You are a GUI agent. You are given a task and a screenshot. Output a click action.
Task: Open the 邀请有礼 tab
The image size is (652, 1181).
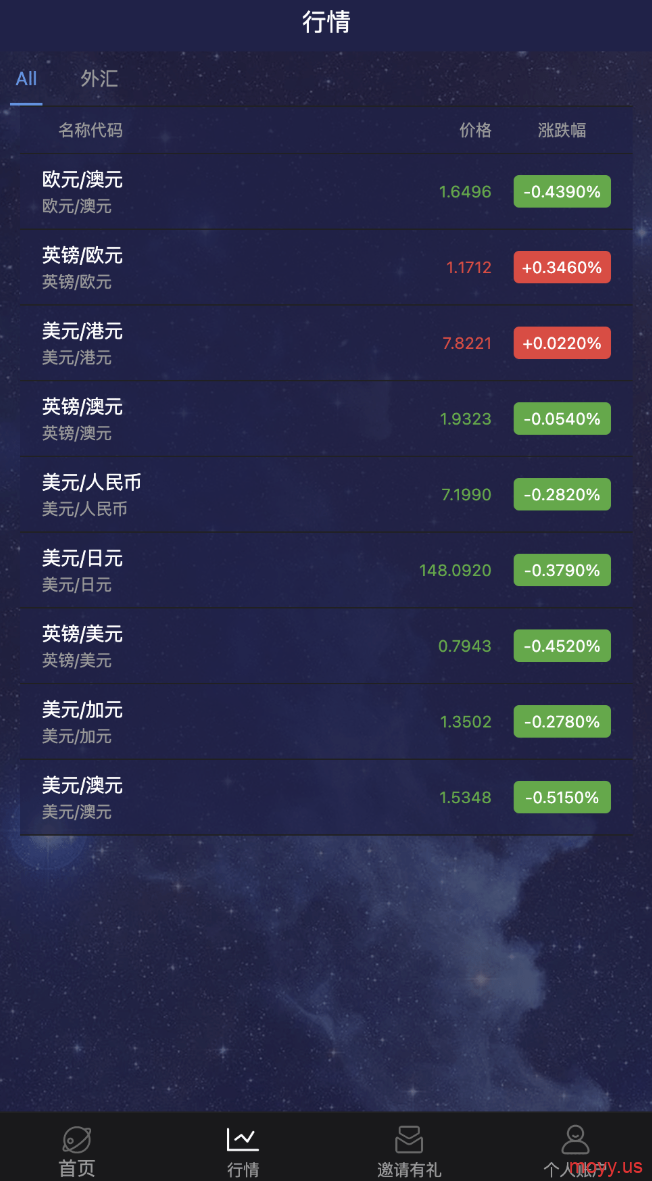coord(409,1151)
